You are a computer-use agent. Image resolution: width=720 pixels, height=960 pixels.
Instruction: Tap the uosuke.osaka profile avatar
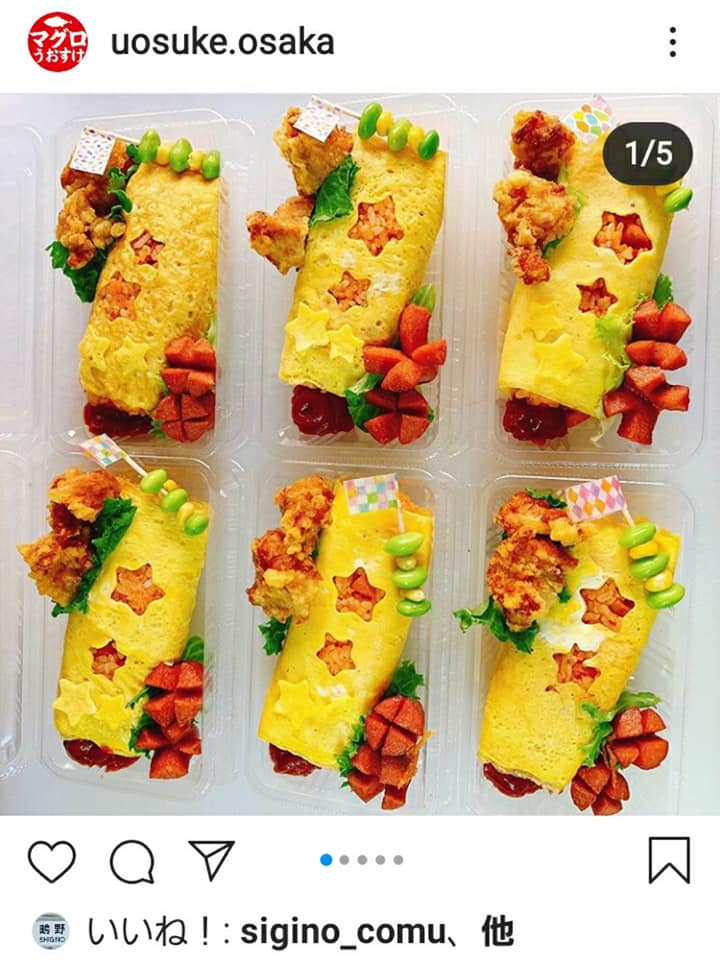(57, 42)
